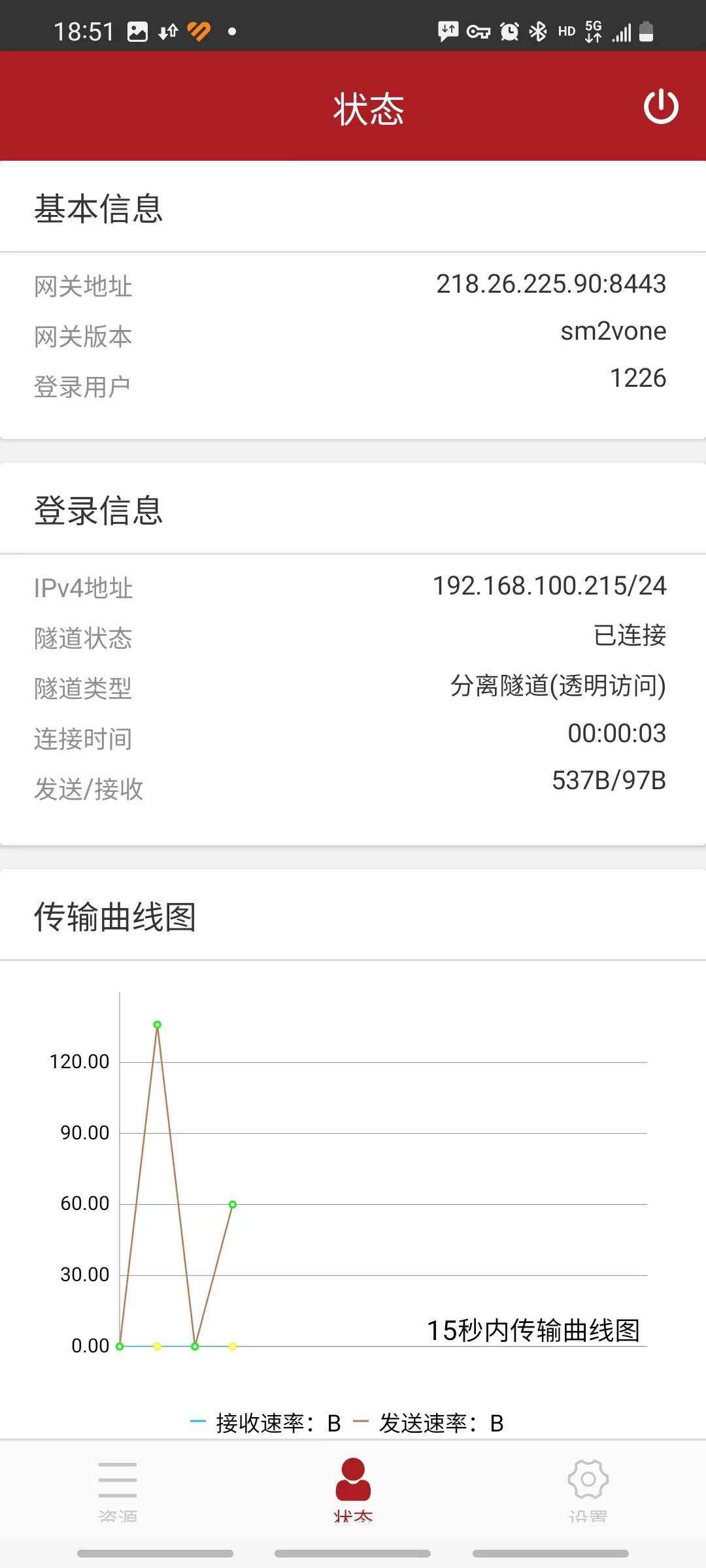Tap the power icon to disconnect VPN
Viewport: 706px width, 1568px height.
661,106
